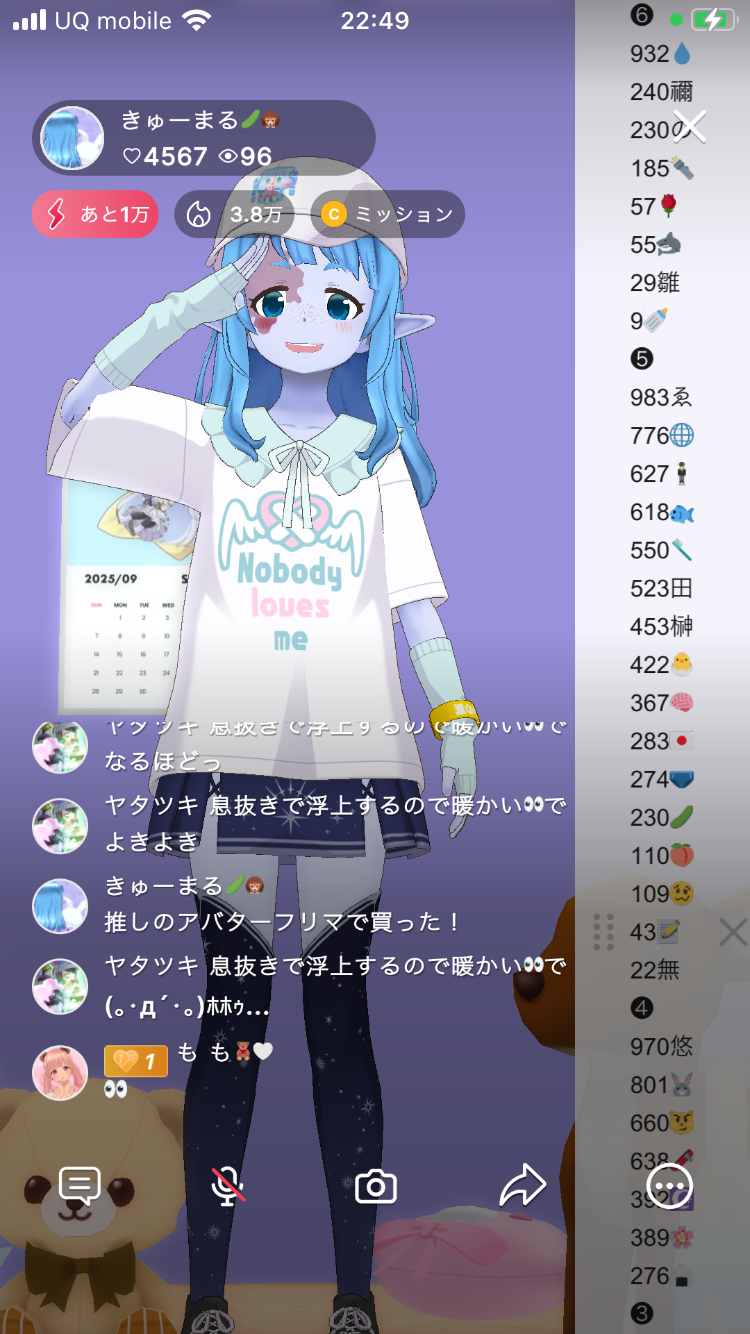The width and height of the screenshot is (750, 1334).
Task: Tap the あと1万 boost button
Action: 95,214
